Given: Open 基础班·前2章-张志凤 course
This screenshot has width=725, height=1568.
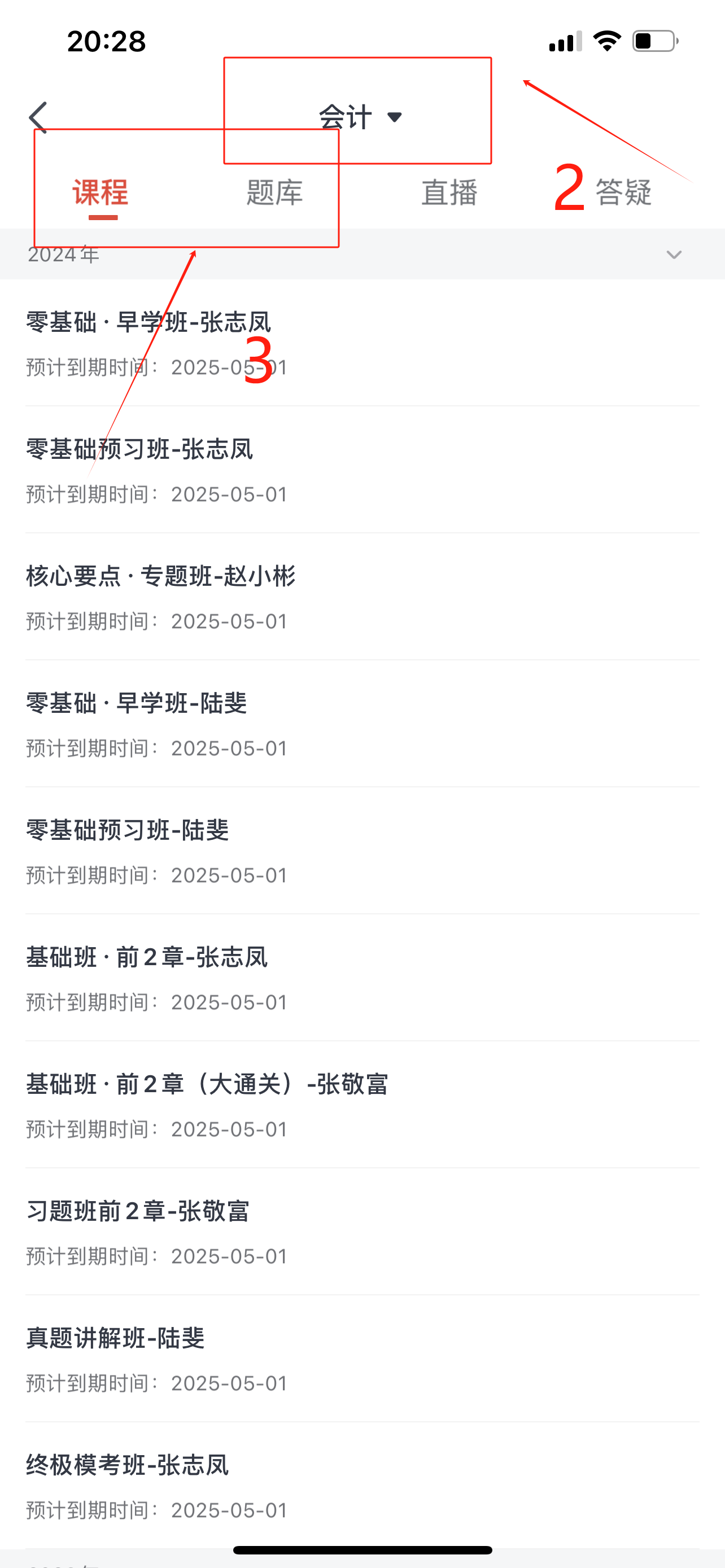Looking at the screenshot, I should tap(362, 978).
